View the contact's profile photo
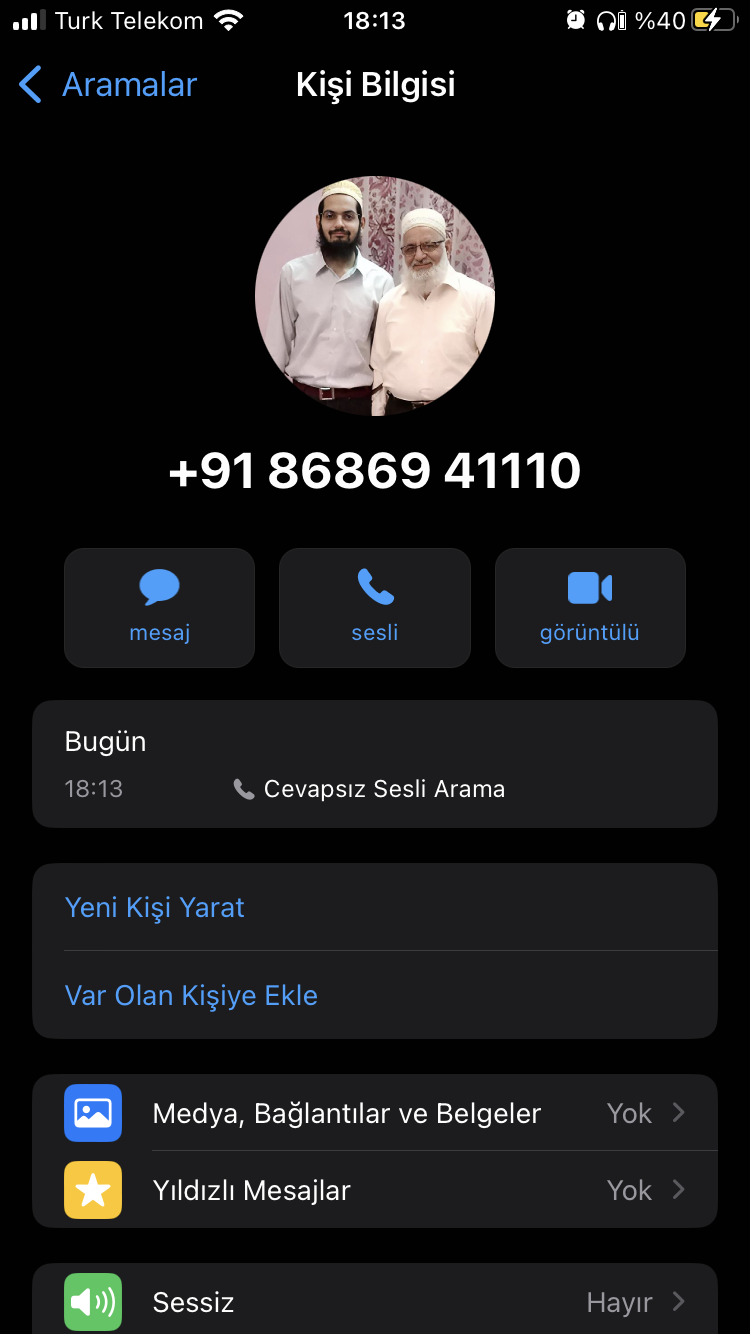The image size is (750, 1334). (375, 296)
